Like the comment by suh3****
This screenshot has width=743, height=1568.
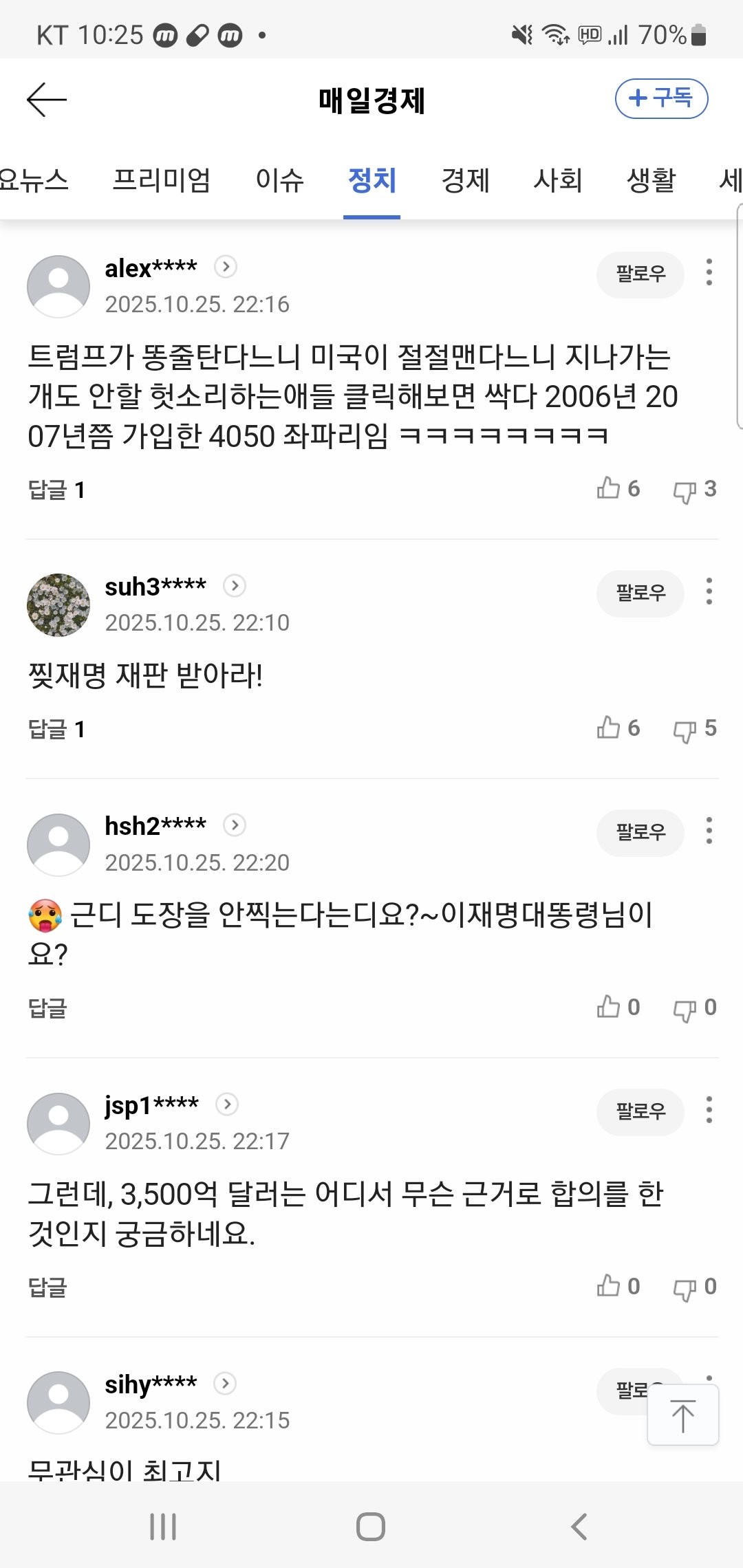point(617,728)
